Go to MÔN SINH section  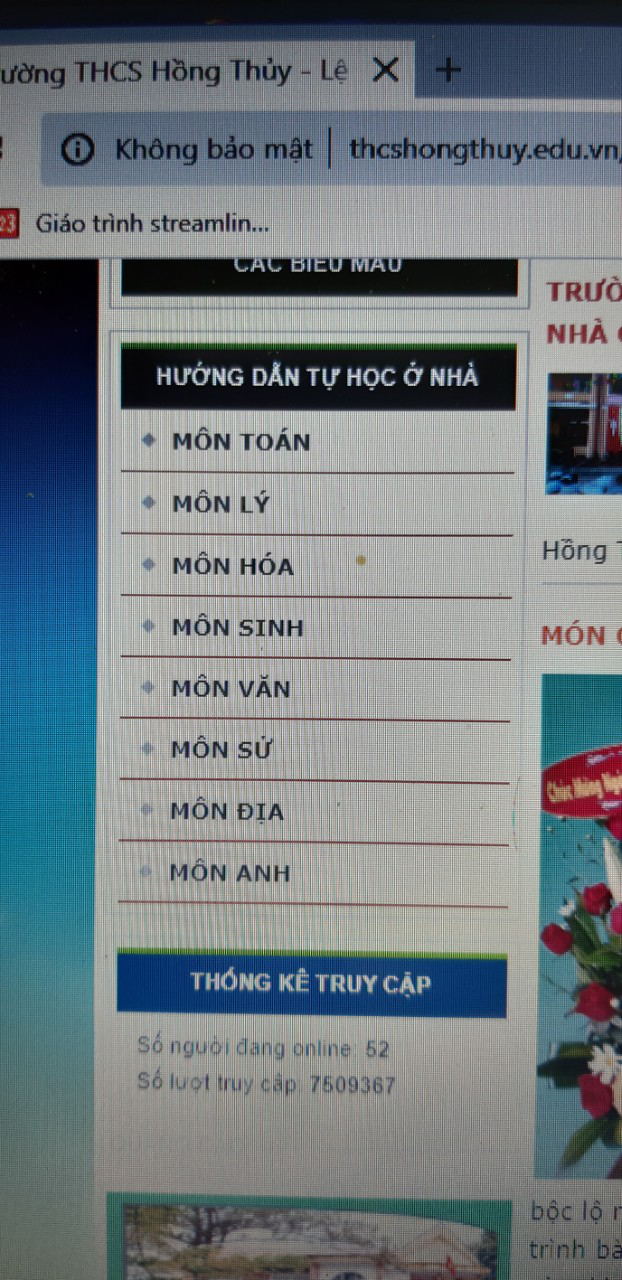pyautogui.click(x=238, y=628)
